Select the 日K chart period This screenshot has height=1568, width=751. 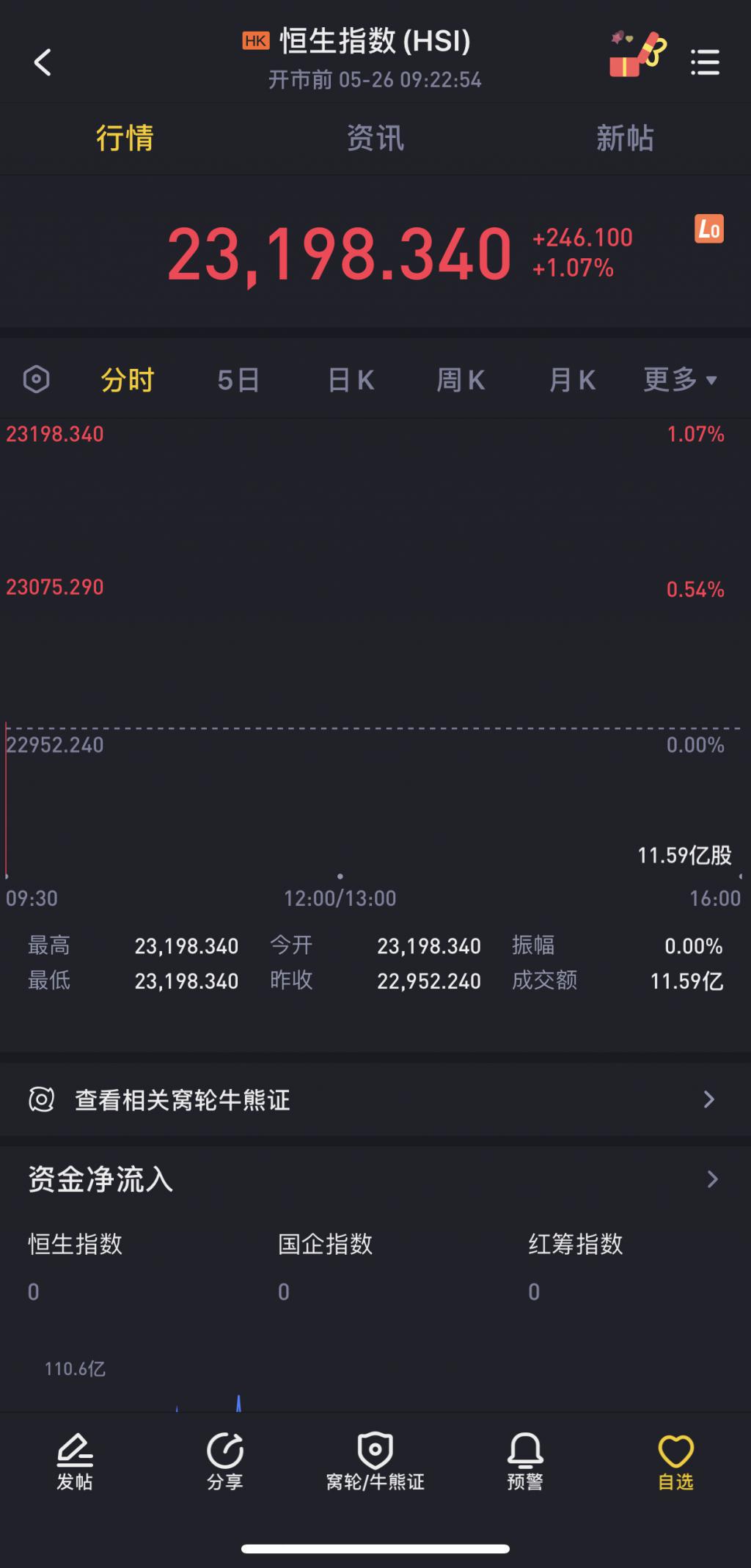[351, 380]
